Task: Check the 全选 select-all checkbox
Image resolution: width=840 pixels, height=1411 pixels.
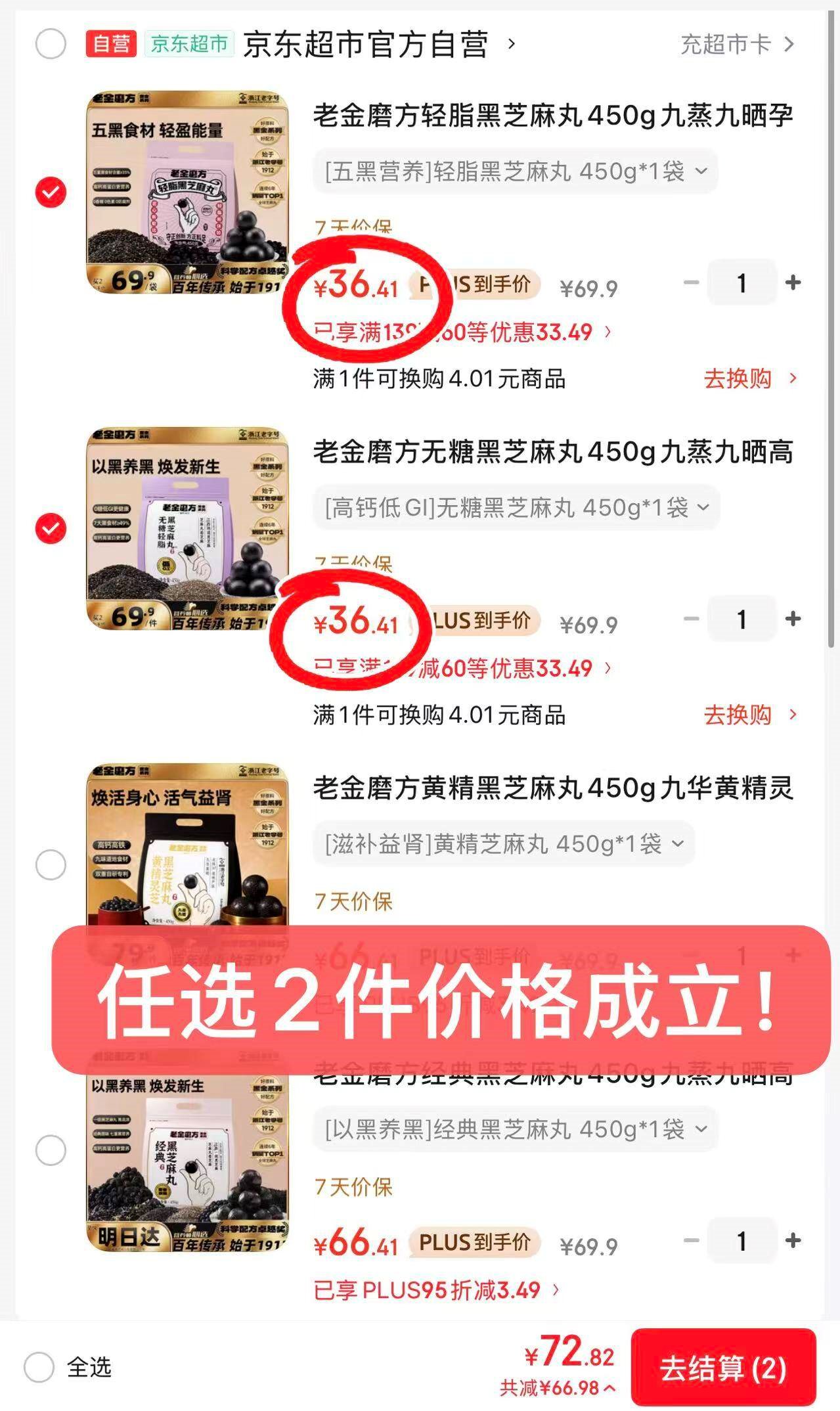Action: click(39, 1368)
